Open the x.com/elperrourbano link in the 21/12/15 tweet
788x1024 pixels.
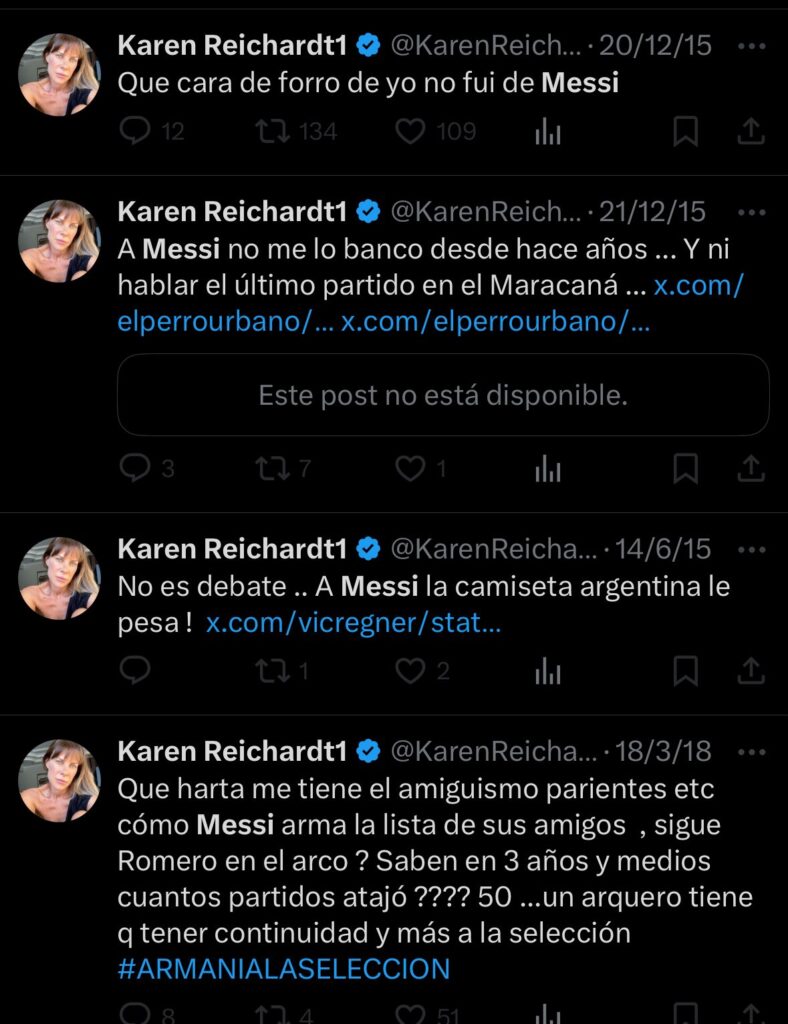pyautogui.click(x=698, y=285)
